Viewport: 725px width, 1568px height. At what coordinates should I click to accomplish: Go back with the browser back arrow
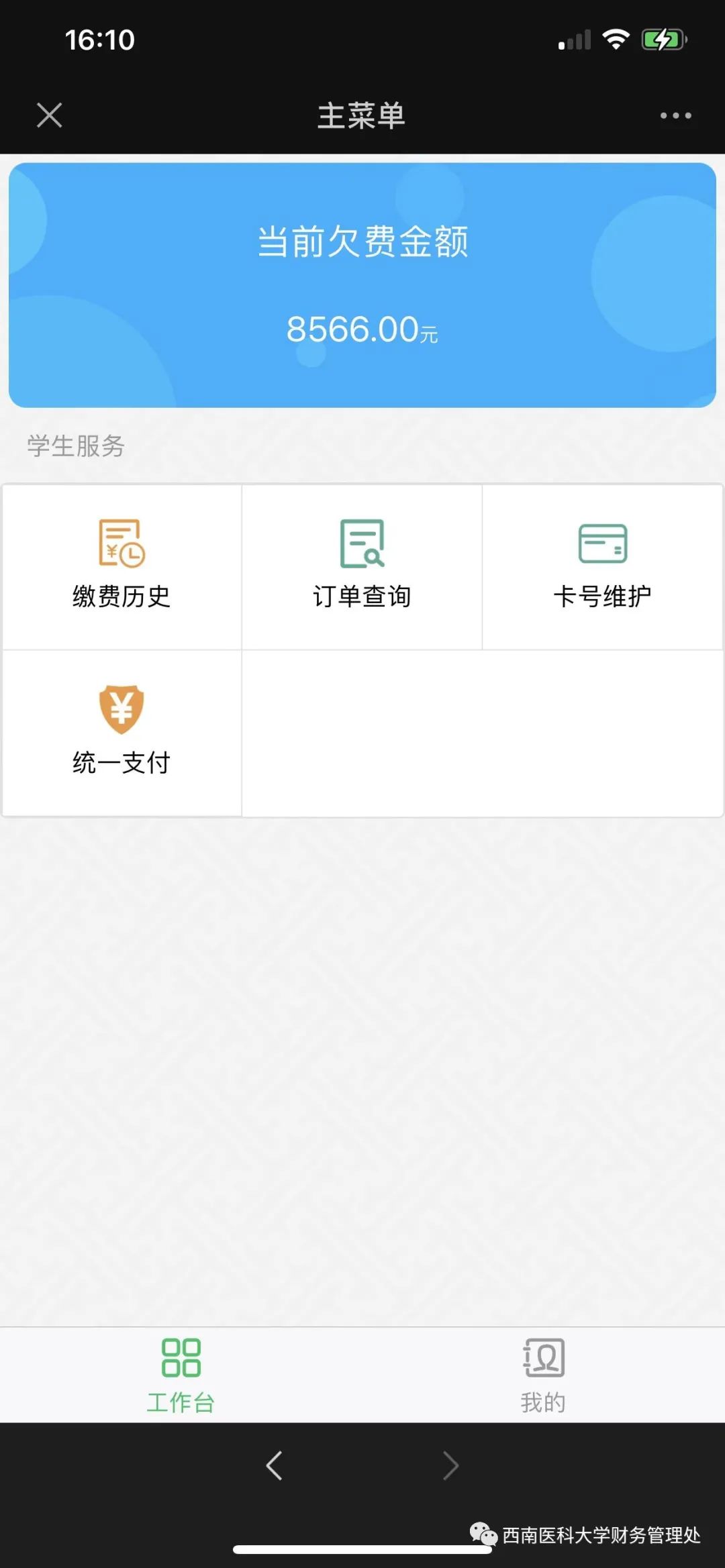pos(274,1465)
